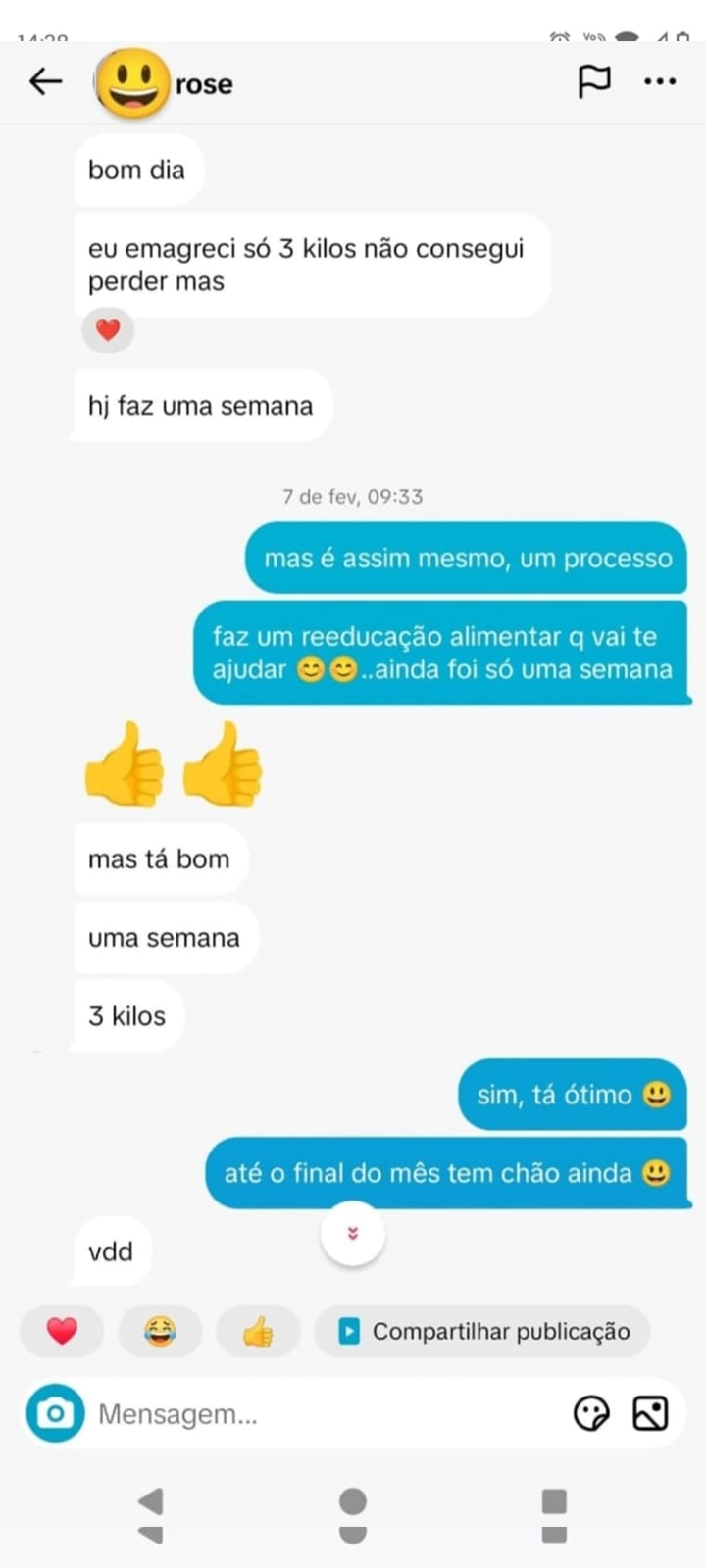Image resolution: width=706 pixels, height=1568 pixels.
Task: Send a heart quick reaction
Action: [x=62, y=1331]
